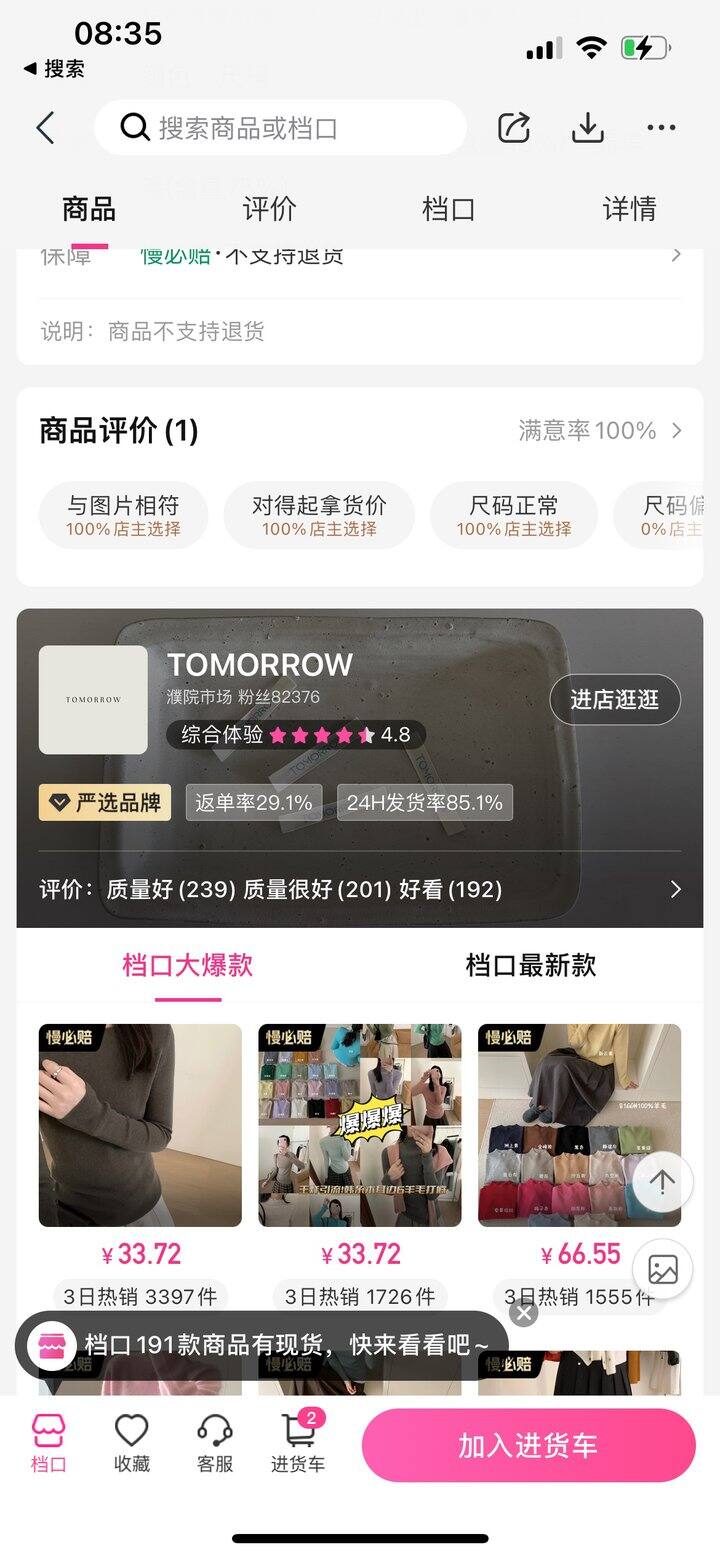The image size is (720, 1558).
Task: Tap the download icon
Action: (x=587, y=128)
